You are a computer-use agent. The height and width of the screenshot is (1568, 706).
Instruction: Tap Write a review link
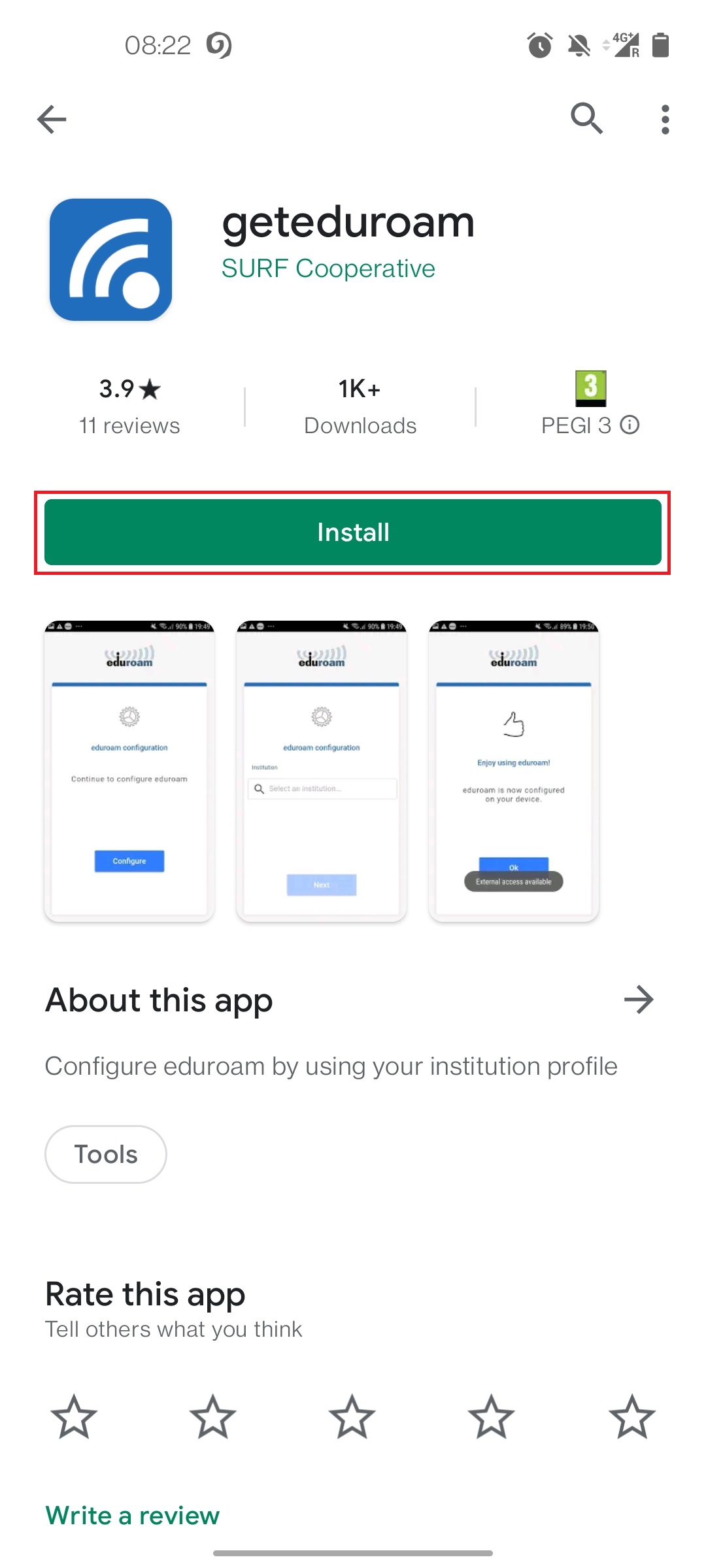pyautogui.click(x=133, y=1515)
